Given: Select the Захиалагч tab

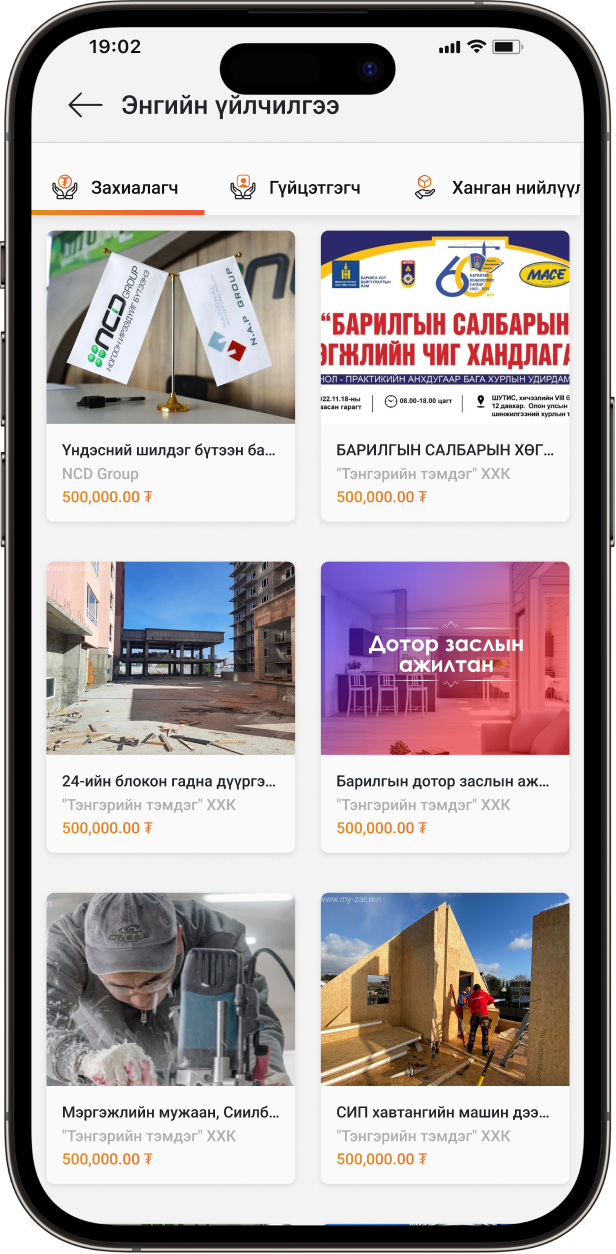Looking at the screenshot, I should point(118,187).
